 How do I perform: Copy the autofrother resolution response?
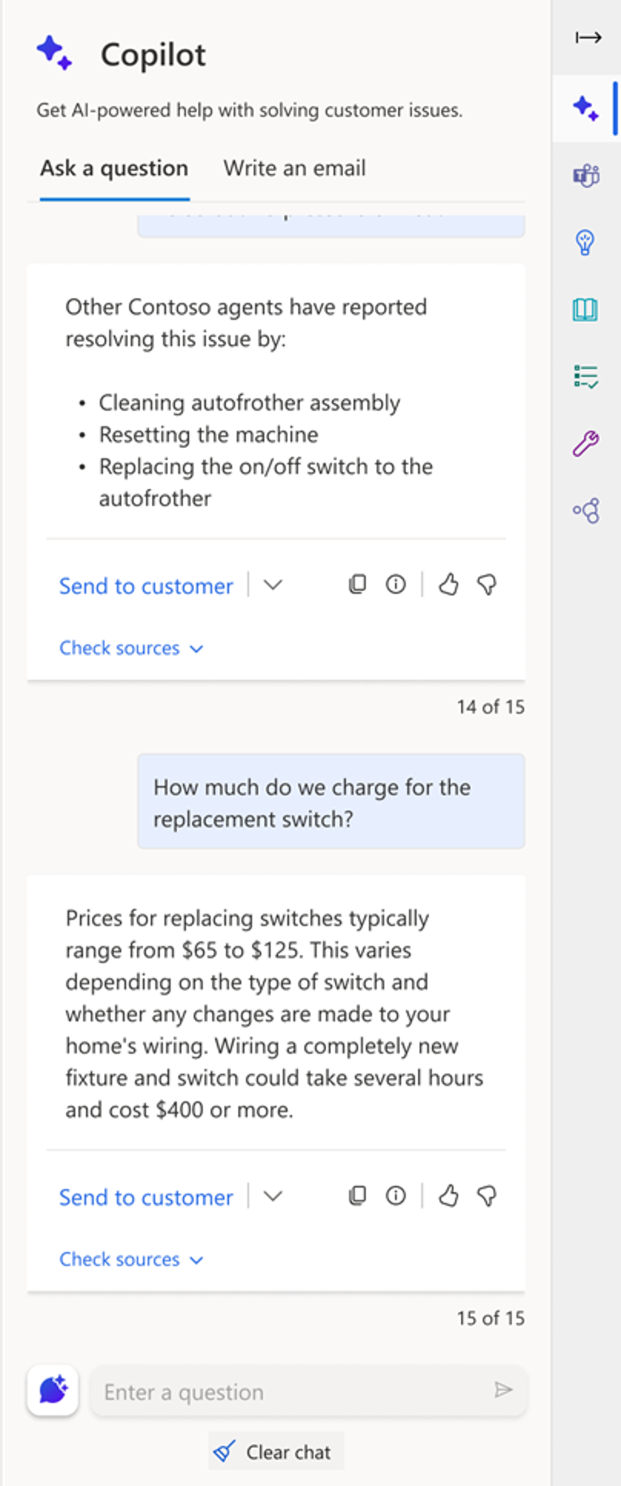(x=357, y=586)
